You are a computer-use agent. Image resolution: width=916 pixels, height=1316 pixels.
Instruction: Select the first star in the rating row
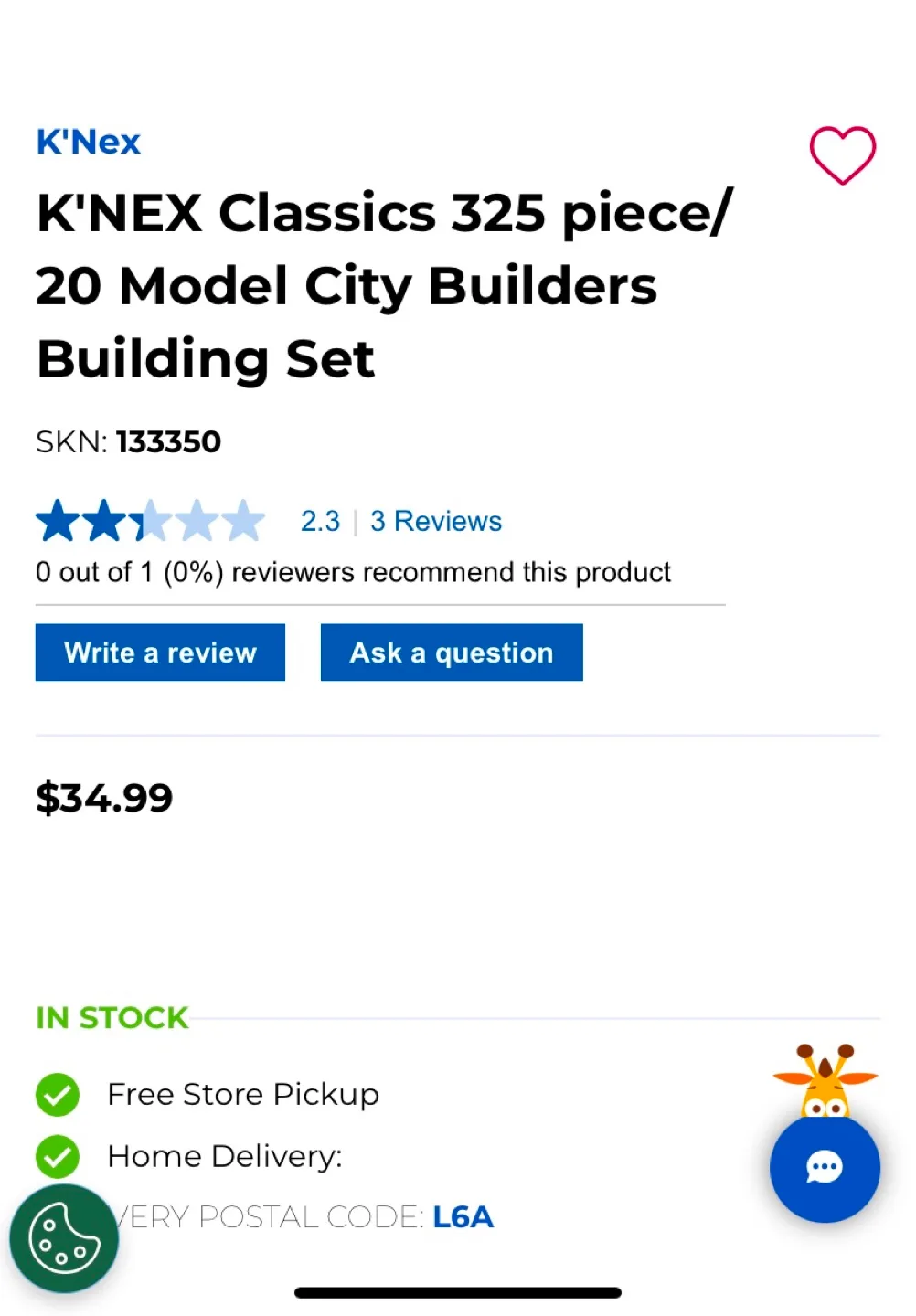[x=58, y=519]
